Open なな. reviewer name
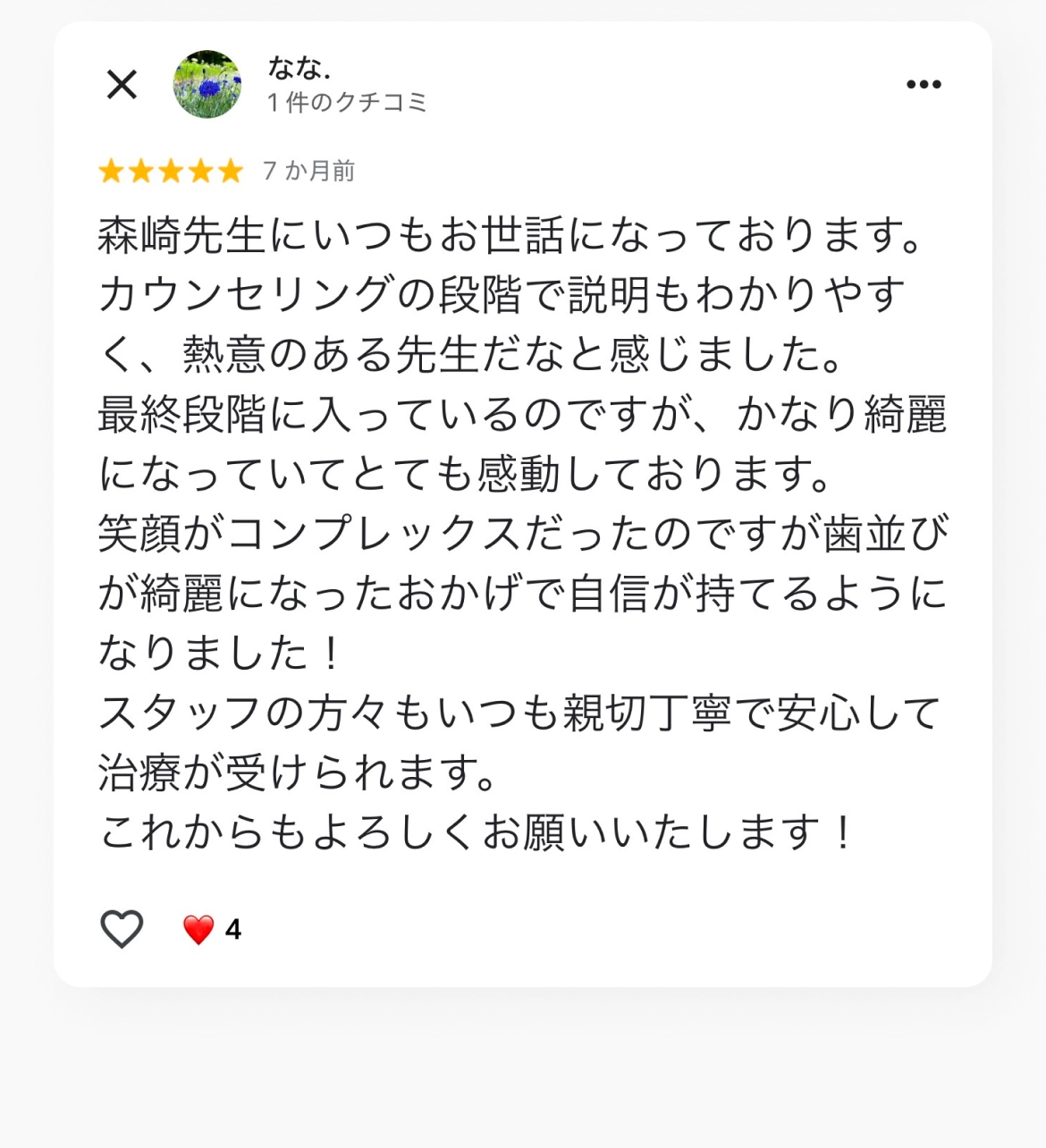Image resolution: width=1046 pixels, height=1148 pixels. (x=299, y=67)
